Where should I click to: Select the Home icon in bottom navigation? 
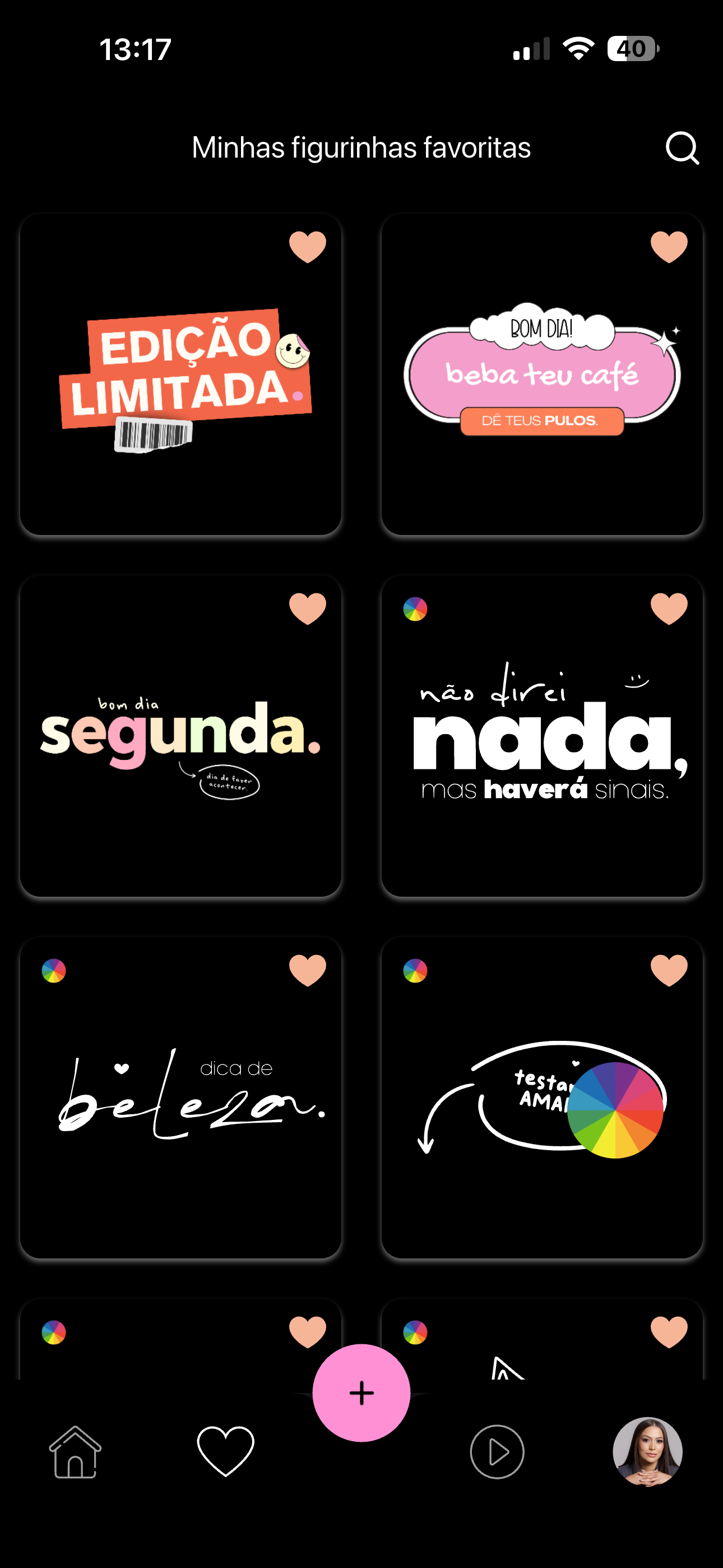pos(74,1452)
